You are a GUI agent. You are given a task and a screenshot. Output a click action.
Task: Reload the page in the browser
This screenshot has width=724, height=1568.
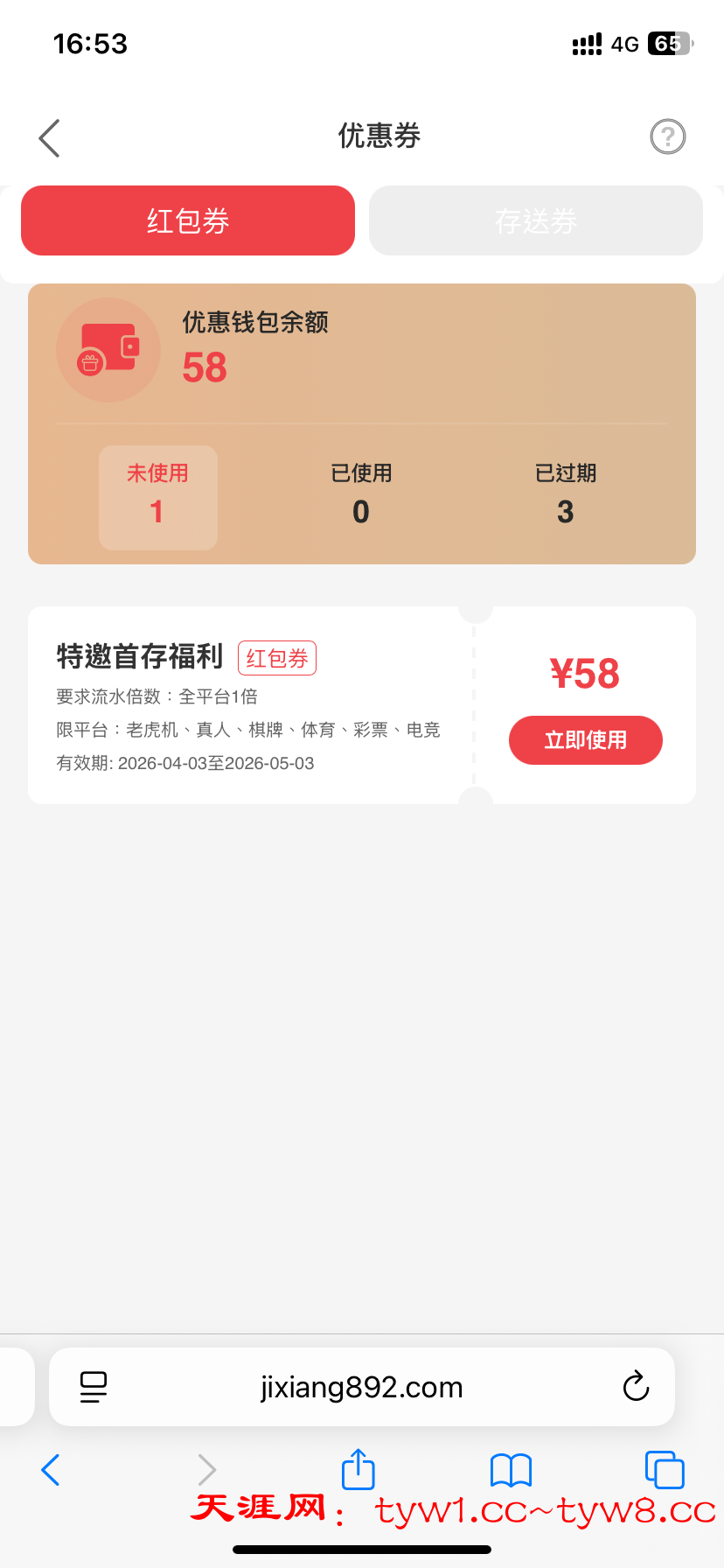[636, 1387]
